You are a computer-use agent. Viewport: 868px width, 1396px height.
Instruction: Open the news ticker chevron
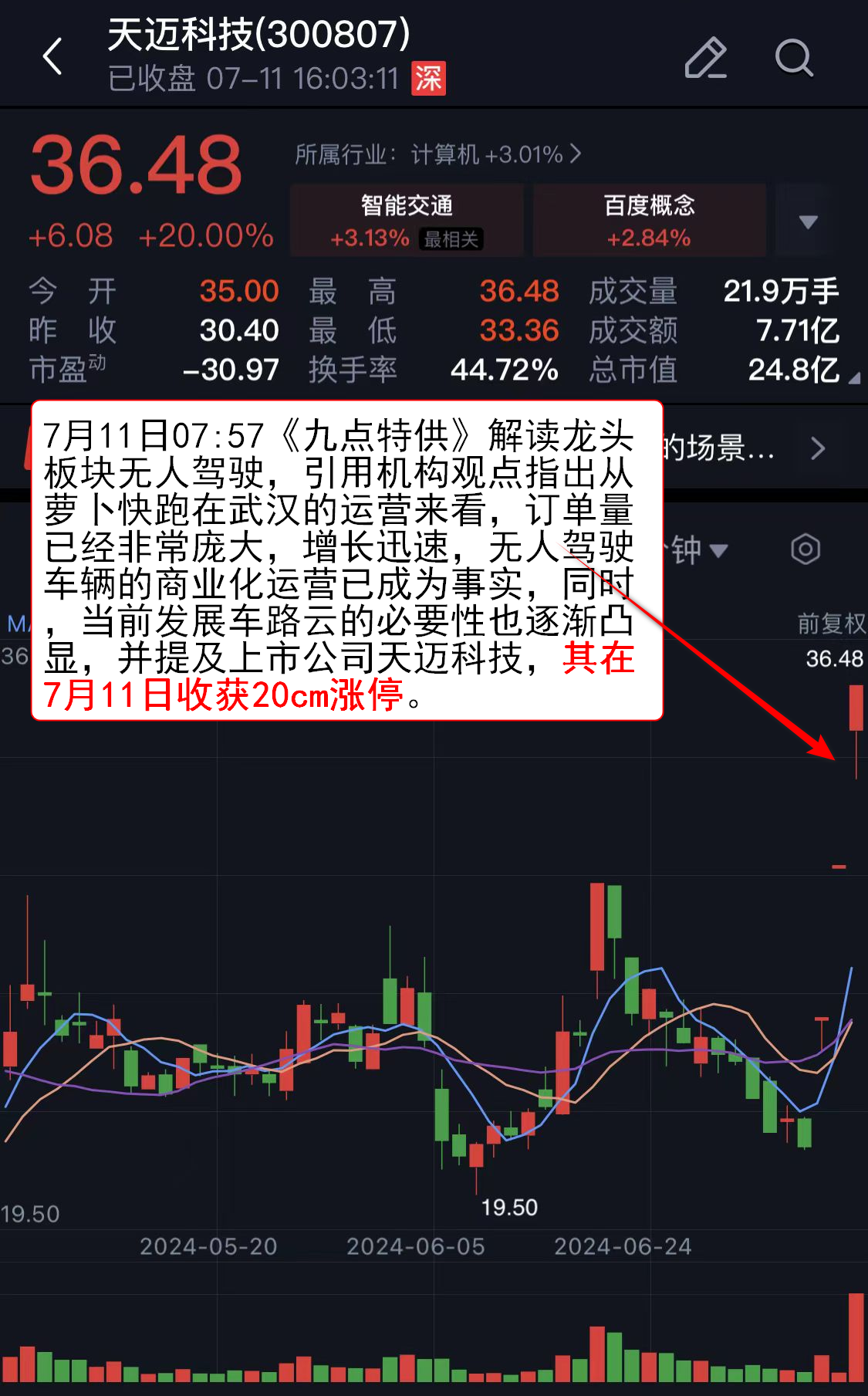point(818,448)
